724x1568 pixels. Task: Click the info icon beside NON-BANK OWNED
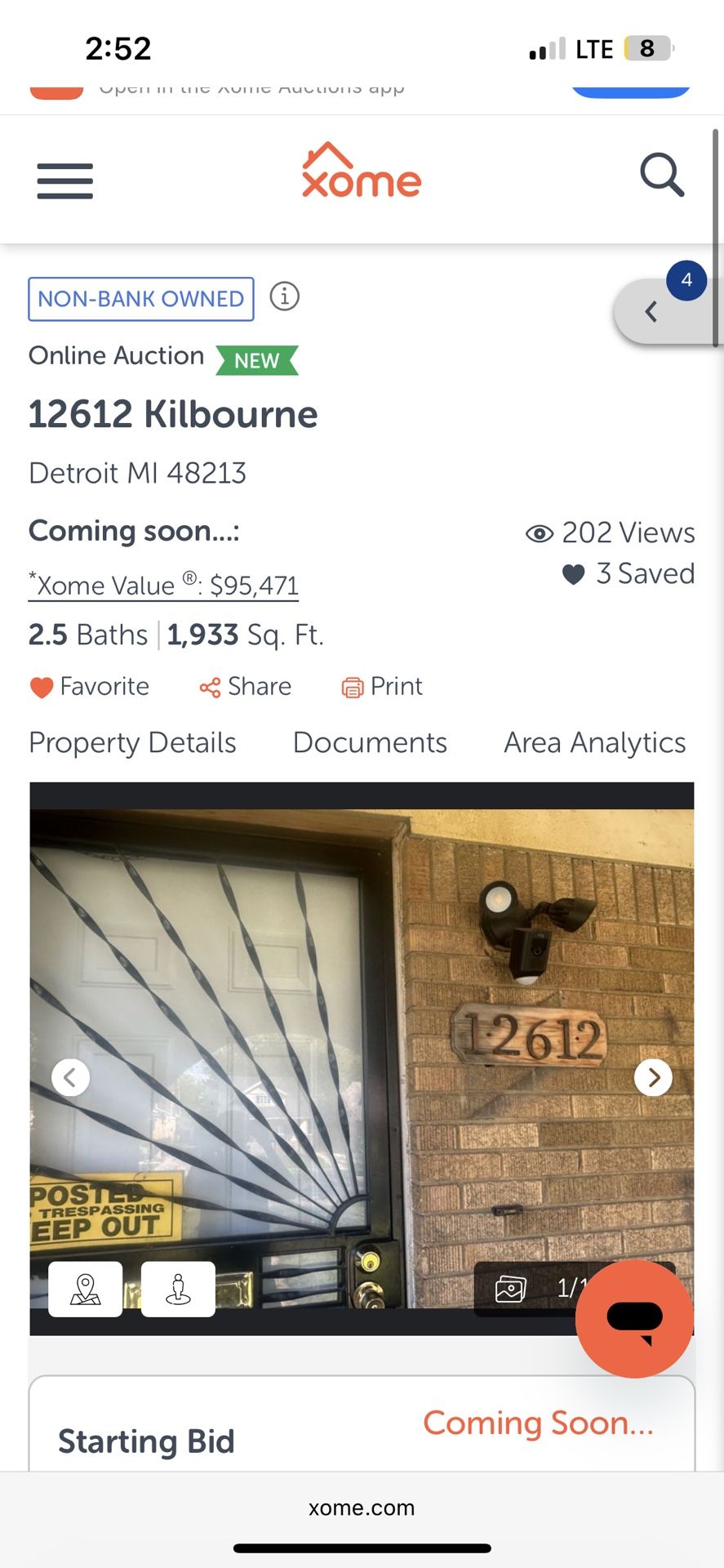tap(283, 297)
